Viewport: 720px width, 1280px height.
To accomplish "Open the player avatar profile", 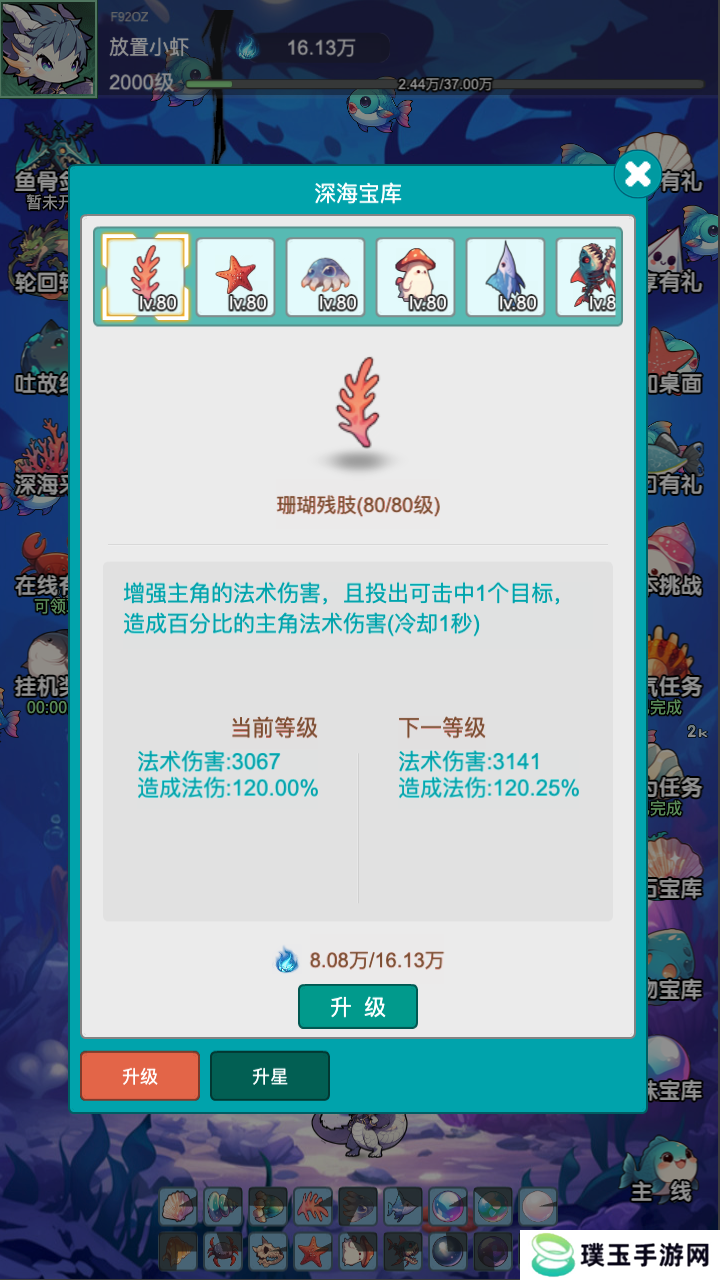I will [48, 48].
